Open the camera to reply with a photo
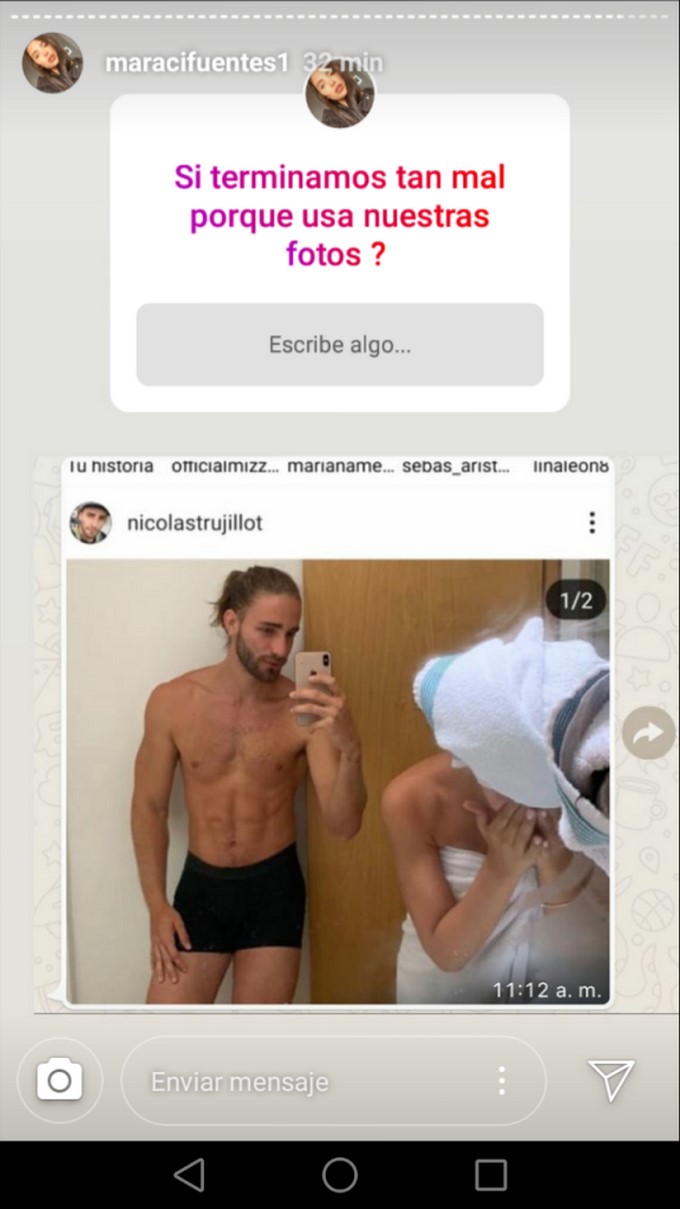Viewport: 680px width, 1209px height. pos(59,1081)
